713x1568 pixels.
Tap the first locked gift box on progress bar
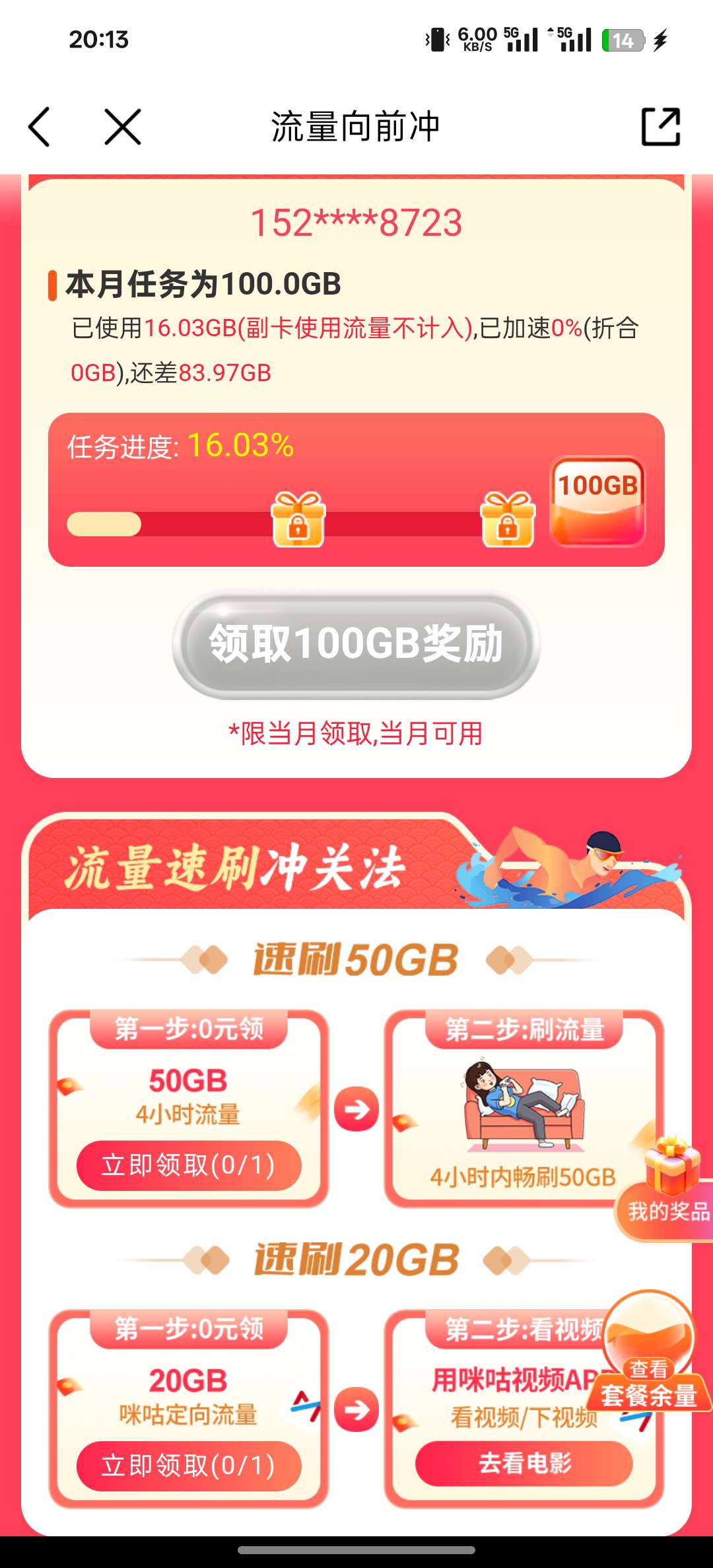click(x=299, y=520)
